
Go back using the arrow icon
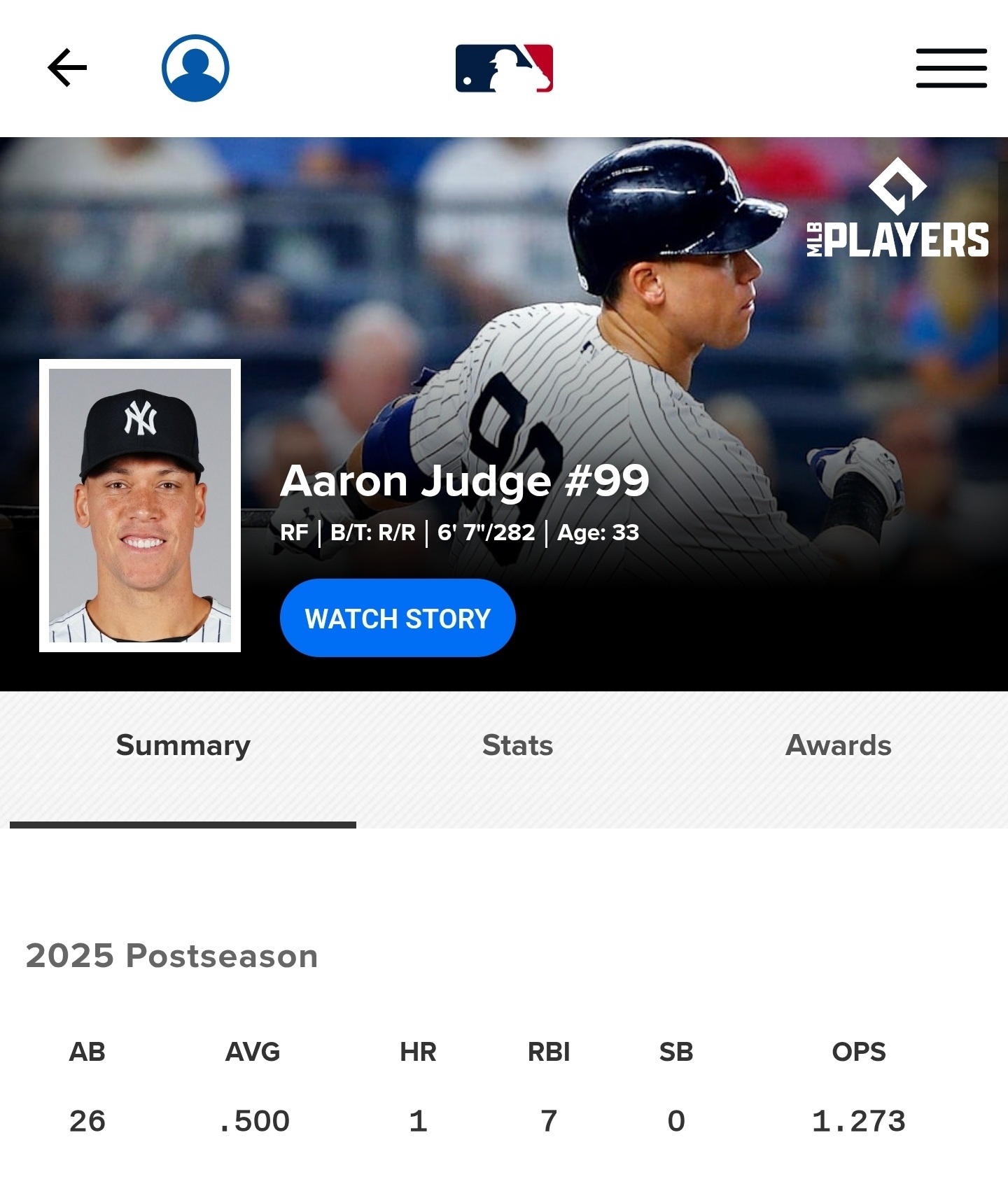pos(67,68)
